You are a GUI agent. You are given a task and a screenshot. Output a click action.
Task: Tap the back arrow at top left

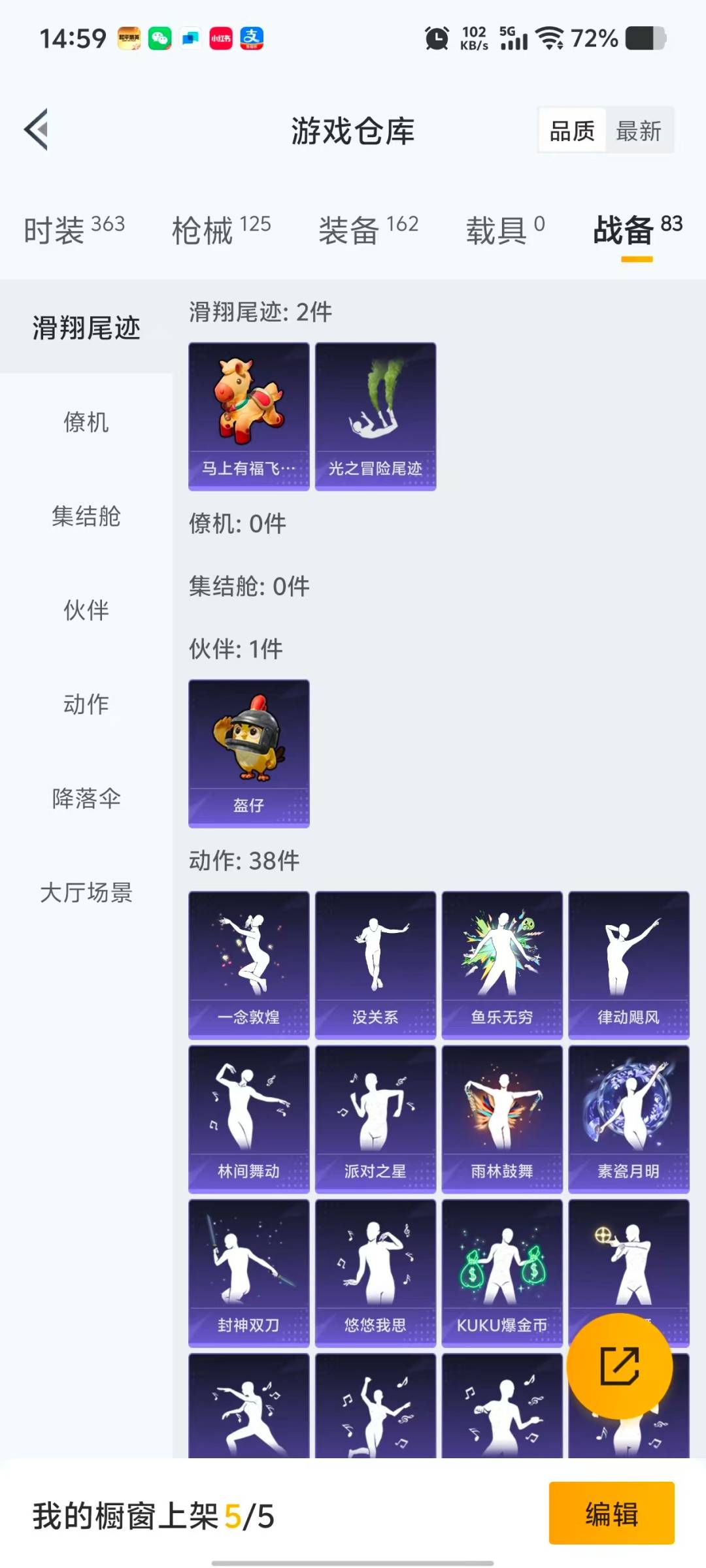pyautogui.click(x=36, y=128)
